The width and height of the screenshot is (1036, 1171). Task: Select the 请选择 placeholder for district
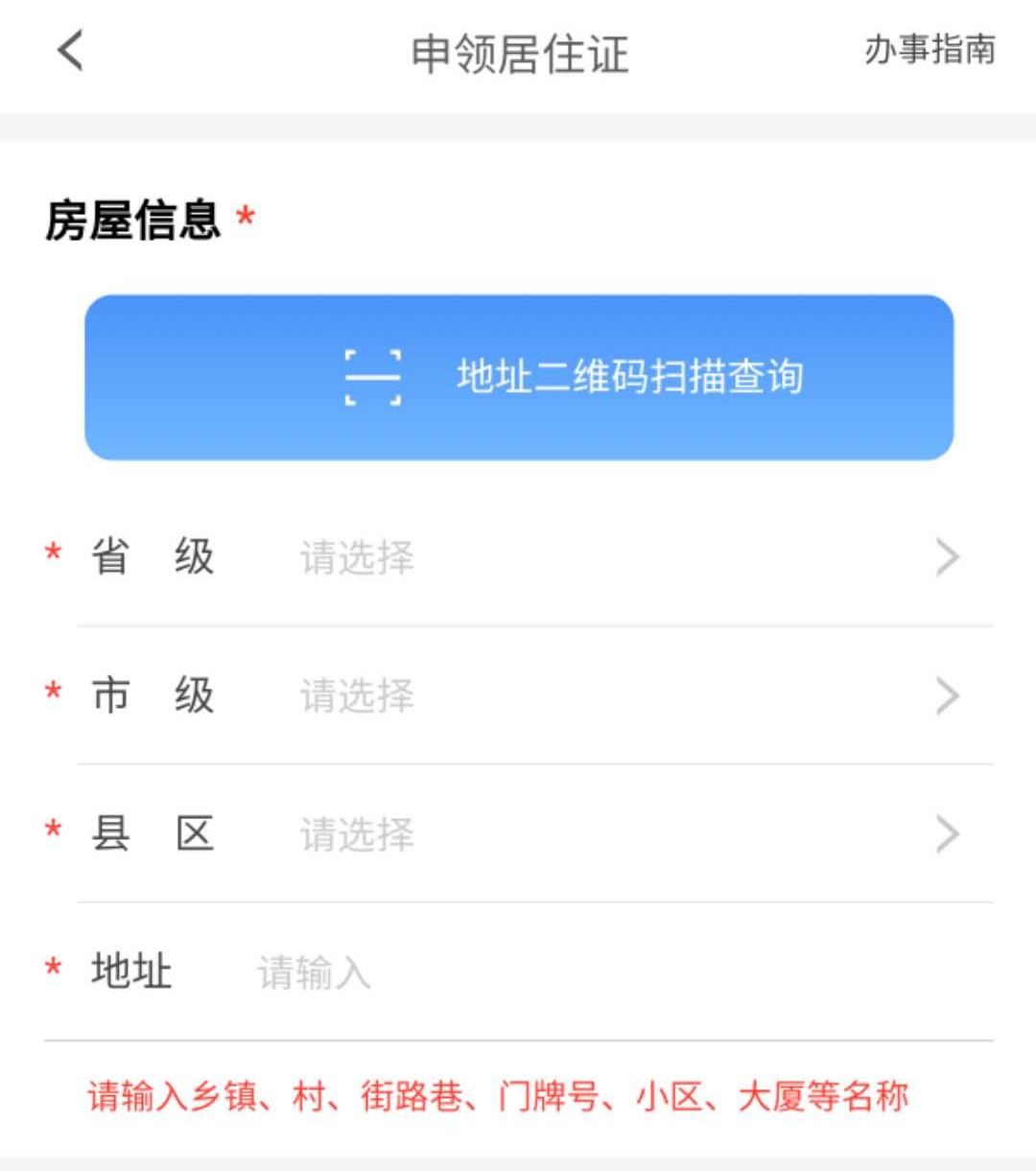(357, 833)
